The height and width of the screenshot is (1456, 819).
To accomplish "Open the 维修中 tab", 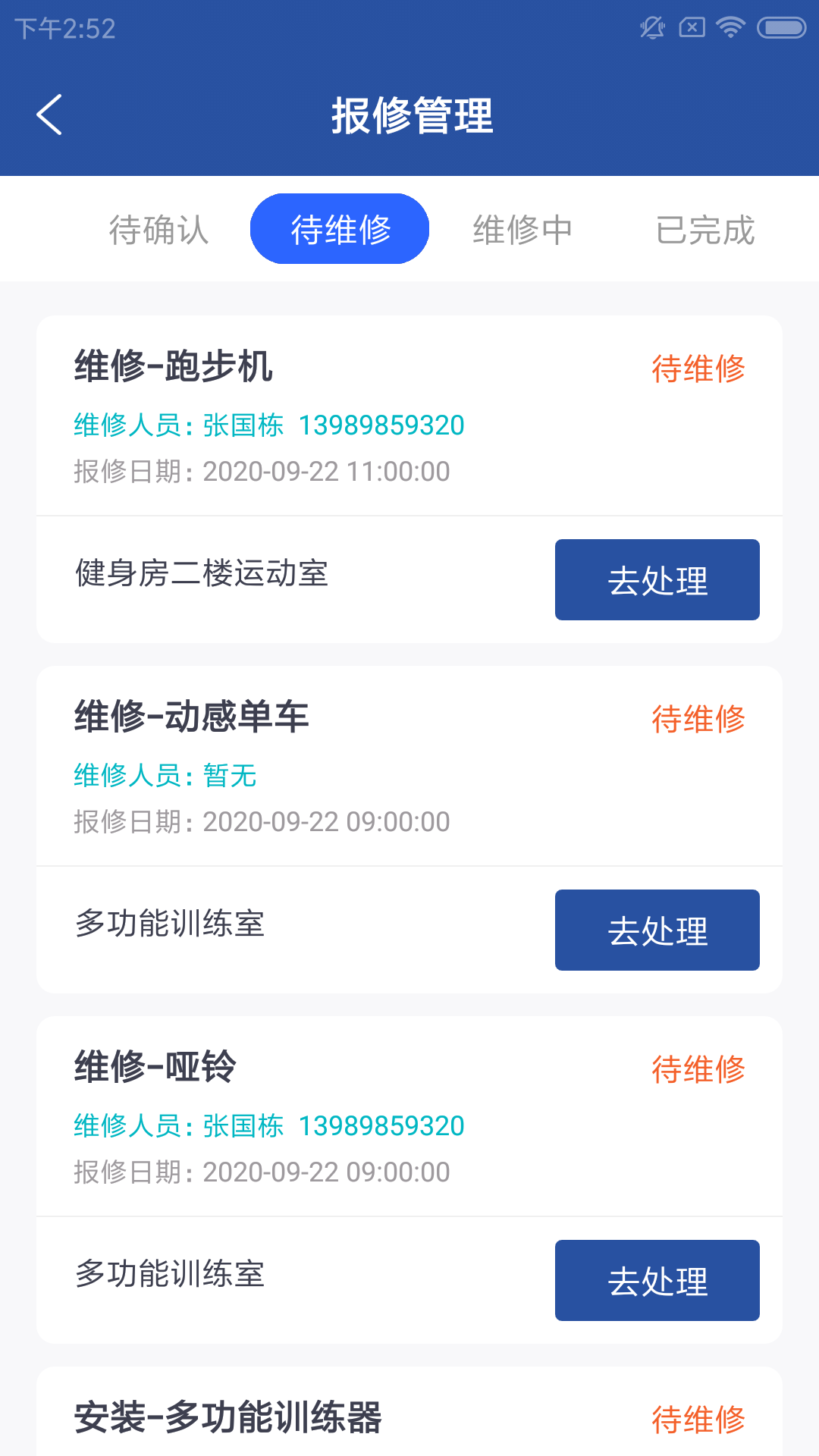I will tap(521, 230).
